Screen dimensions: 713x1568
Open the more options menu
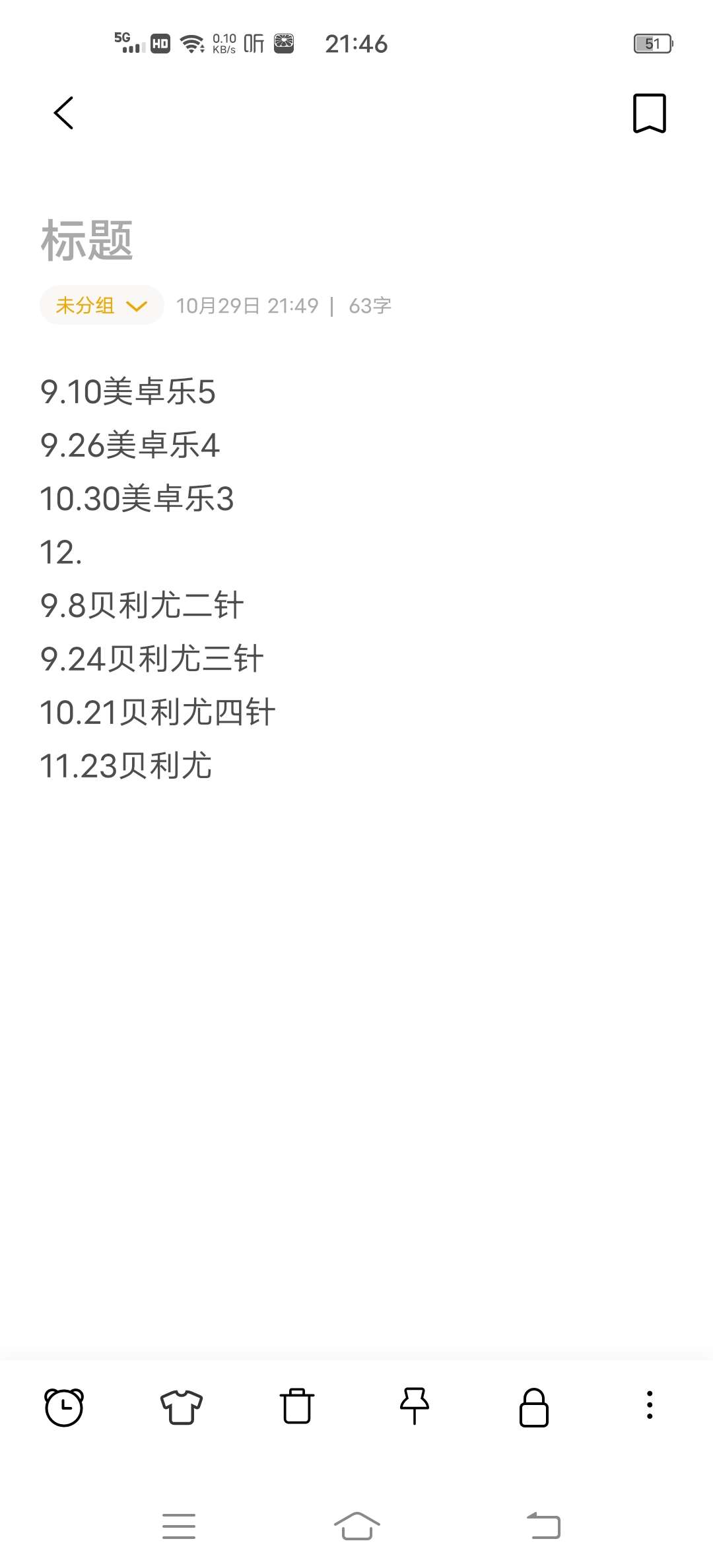point(650,1406)
